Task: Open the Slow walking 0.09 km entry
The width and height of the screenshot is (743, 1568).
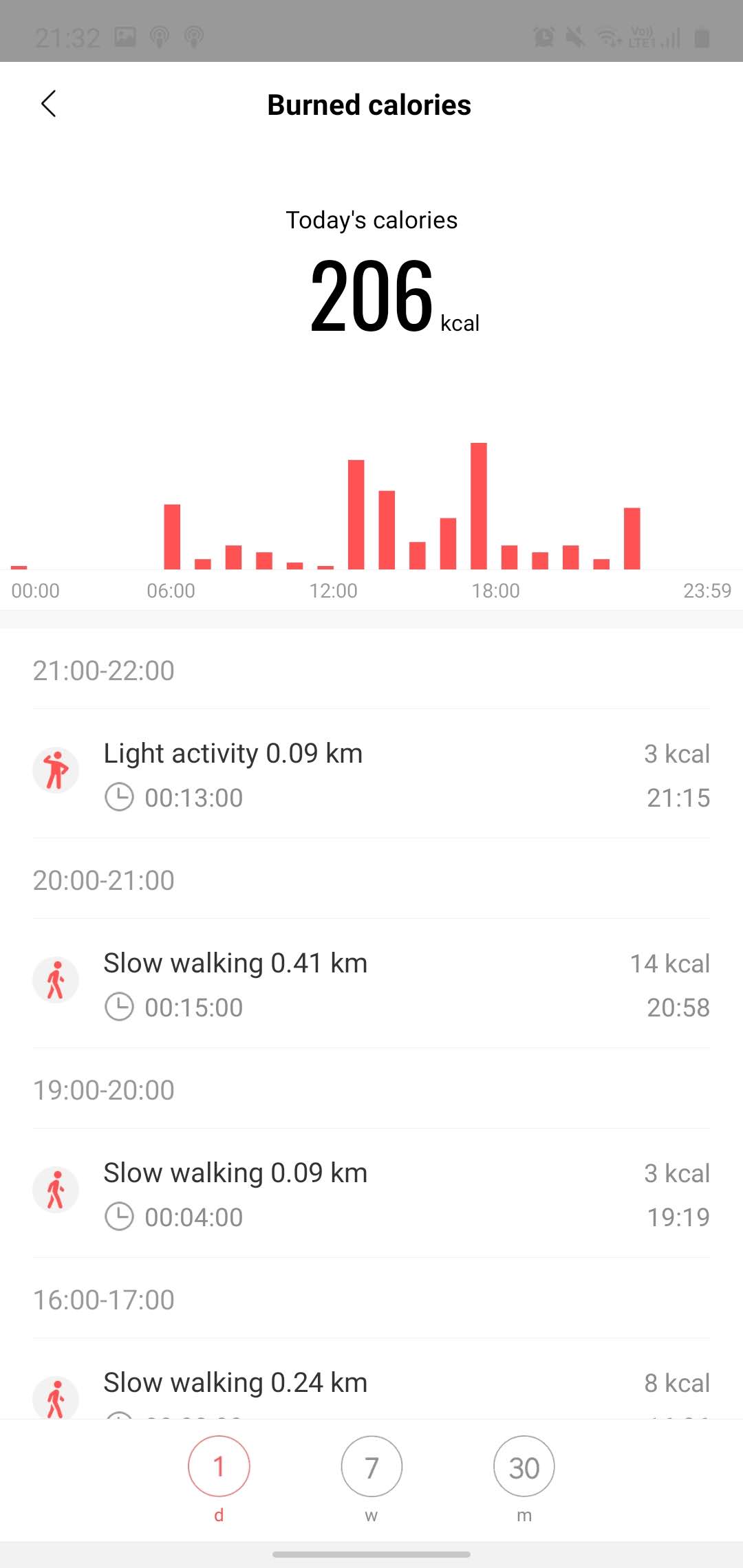Action: pos(371,1194)
